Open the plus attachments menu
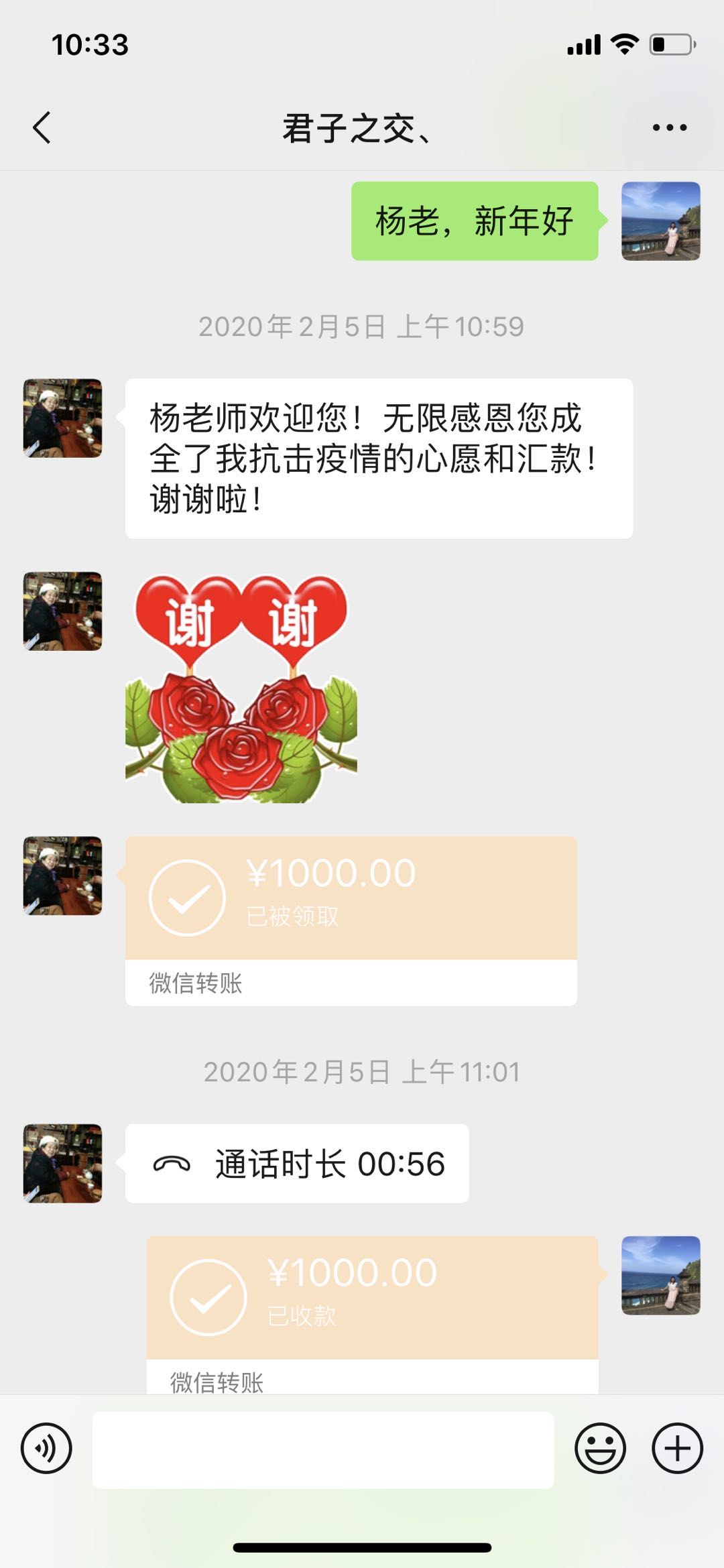Viewport: 724px width, 1568px height. coord(677,1448)
